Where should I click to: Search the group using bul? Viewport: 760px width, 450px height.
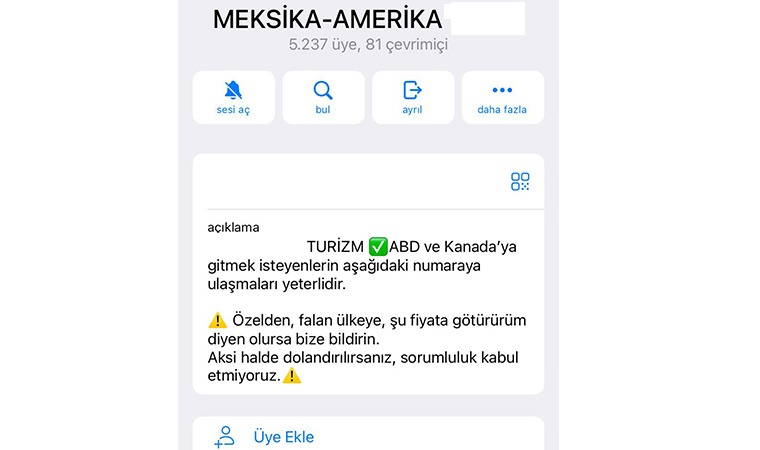tap(322, 97)
